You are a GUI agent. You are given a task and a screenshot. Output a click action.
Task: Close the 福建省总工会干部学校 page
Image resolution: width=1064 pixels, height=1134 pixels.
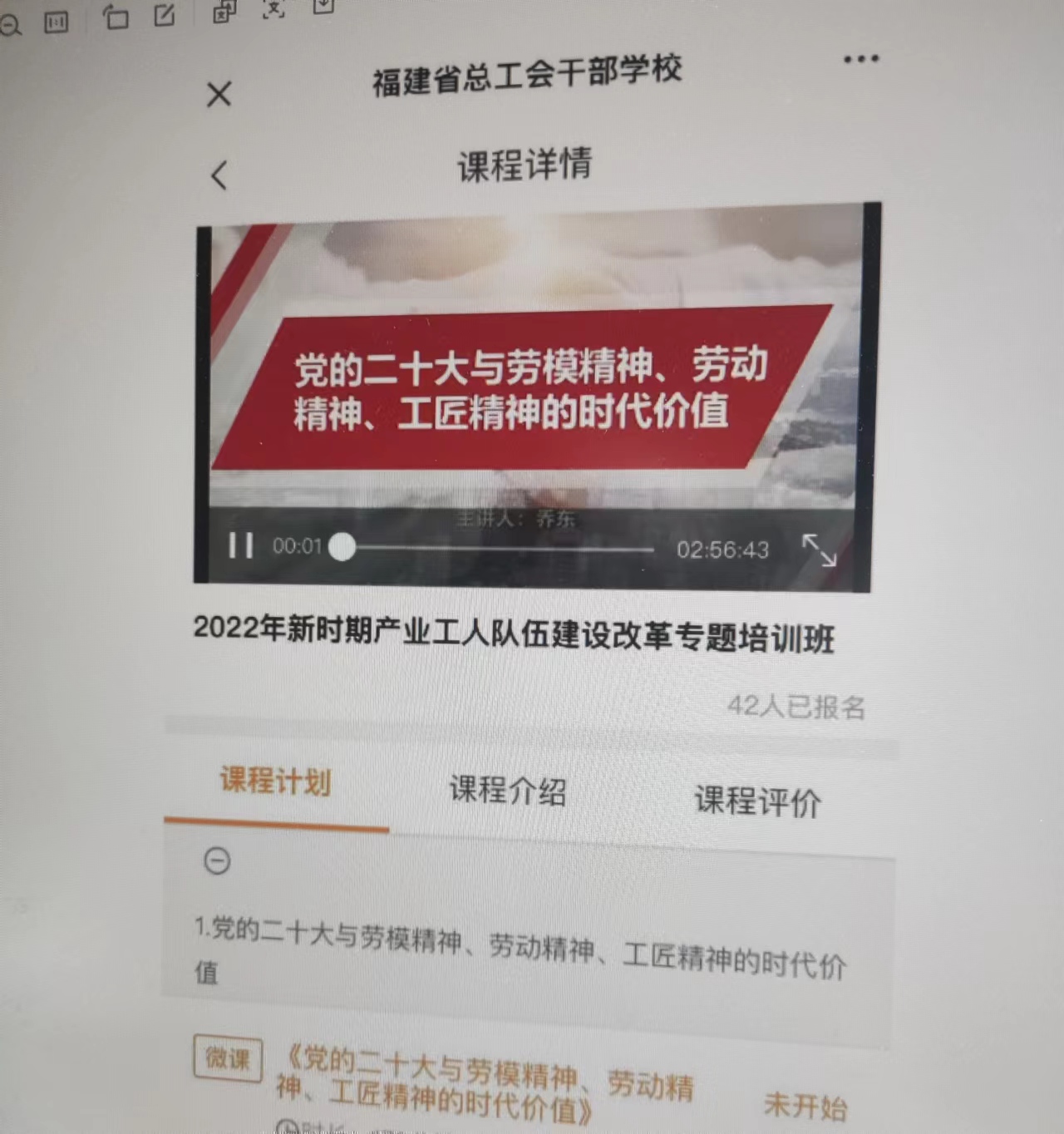click(x=219, y=94)
